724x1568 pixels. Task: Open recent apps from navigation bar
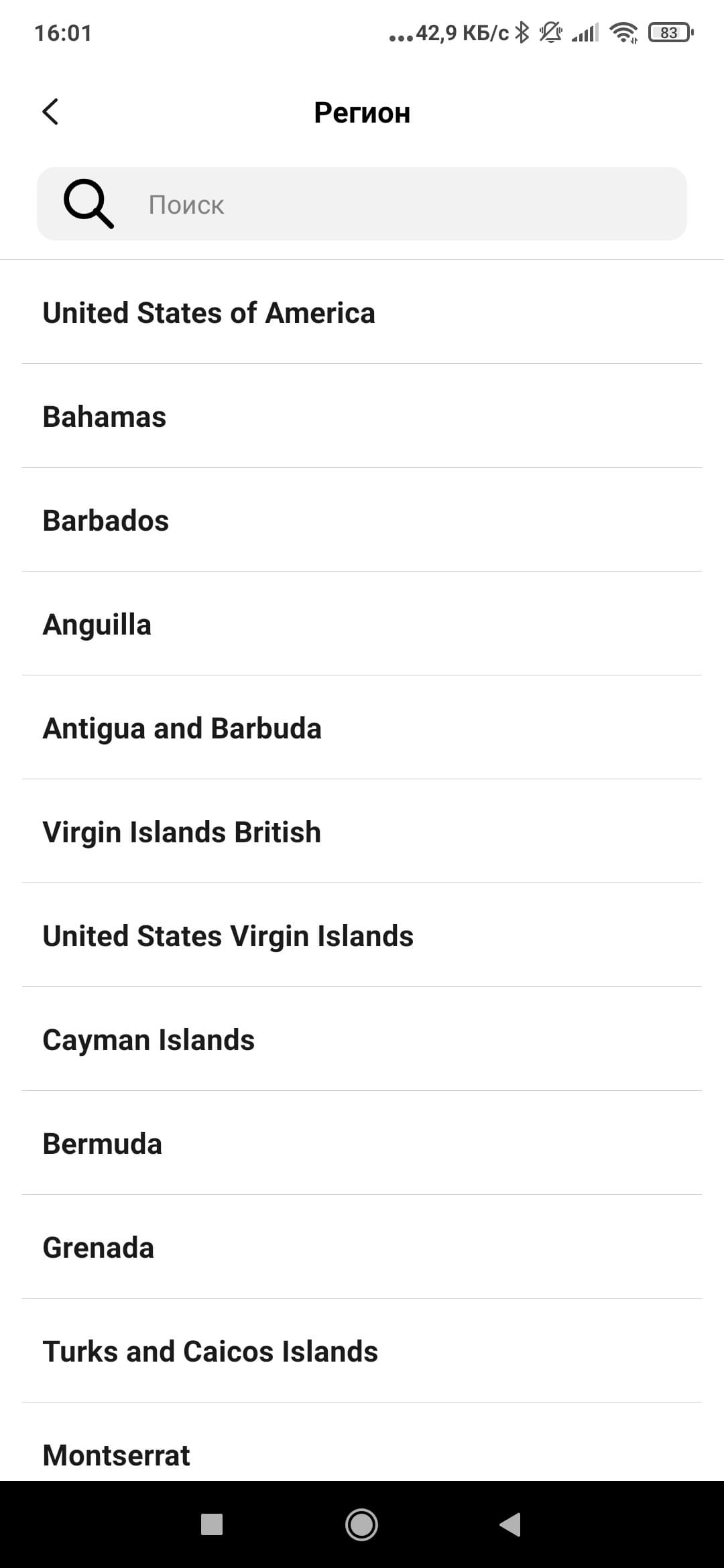pos(212,1525)
